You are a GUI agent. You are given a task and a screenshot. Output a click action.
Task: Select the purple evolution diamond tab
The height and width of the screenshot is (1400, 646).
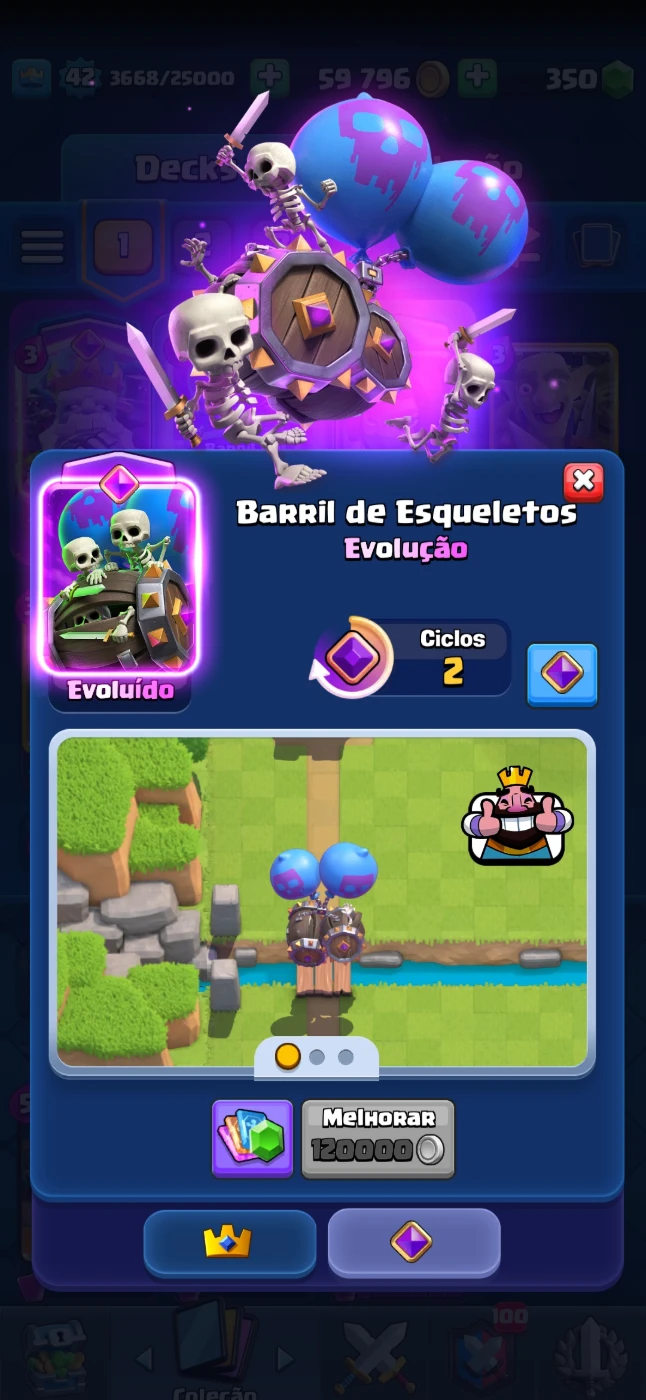pos(413,1242)
